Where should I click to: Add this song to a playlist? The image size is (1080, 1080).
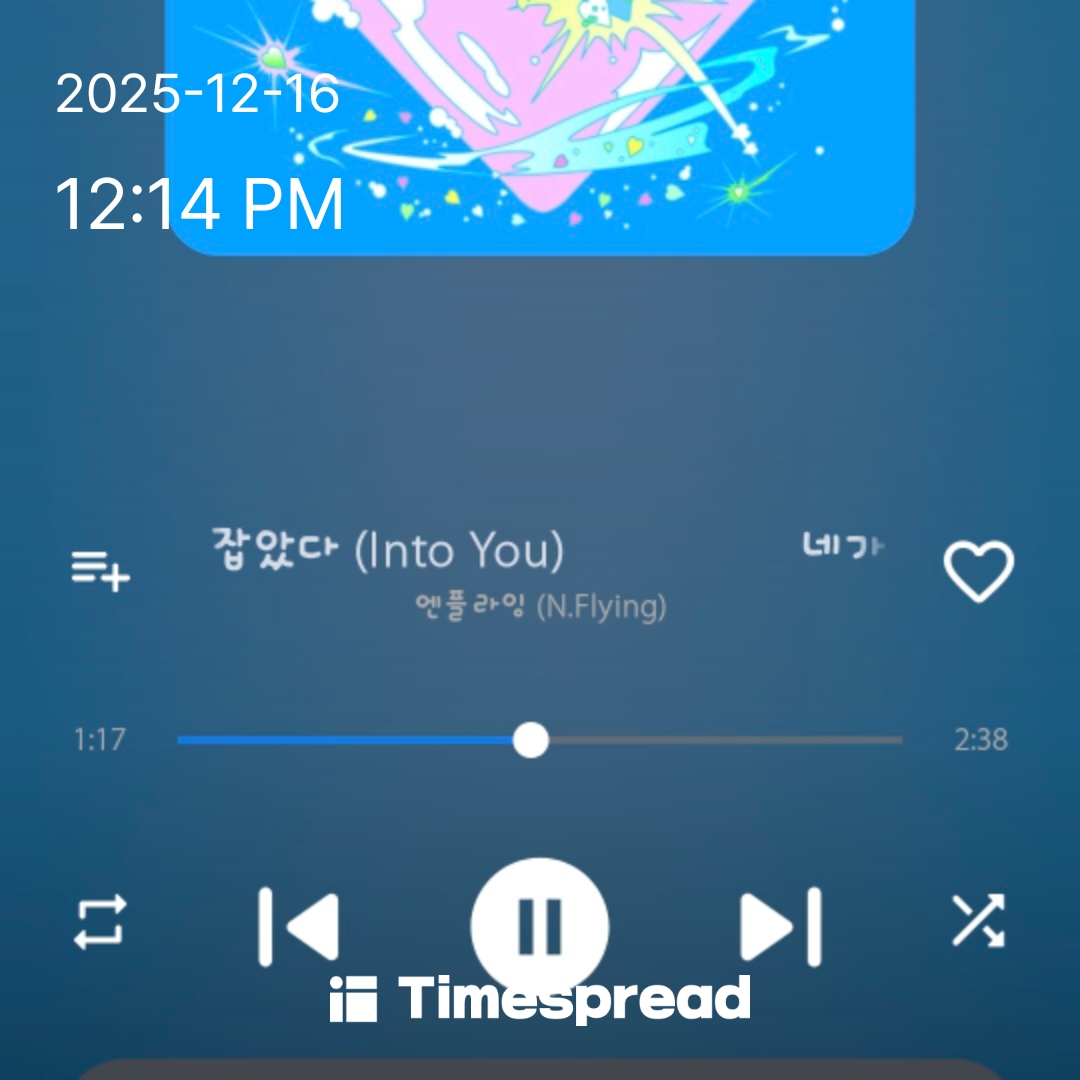100,571
